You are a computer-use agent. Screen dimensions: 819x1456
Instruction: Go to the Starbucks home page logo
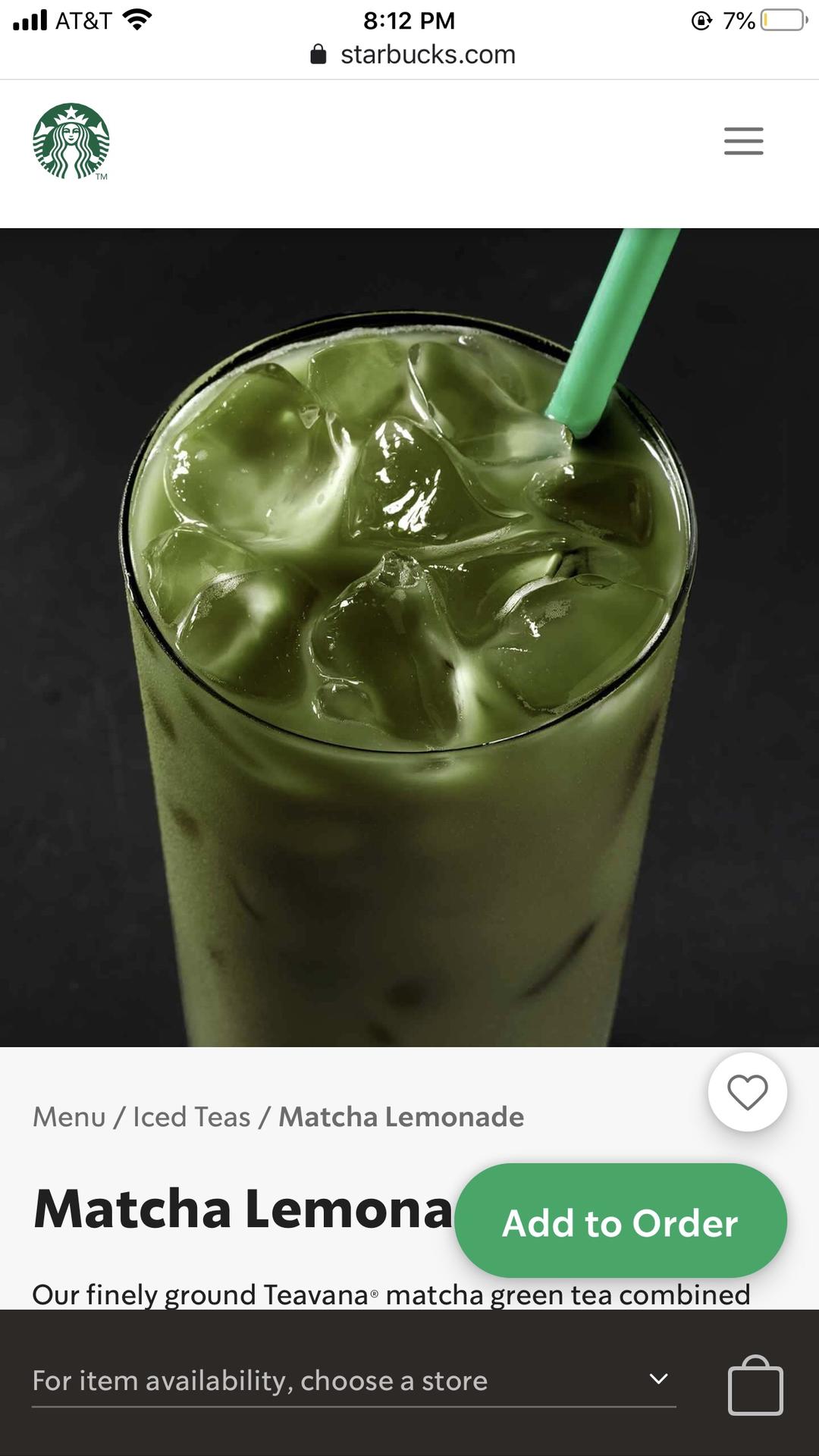71,141
